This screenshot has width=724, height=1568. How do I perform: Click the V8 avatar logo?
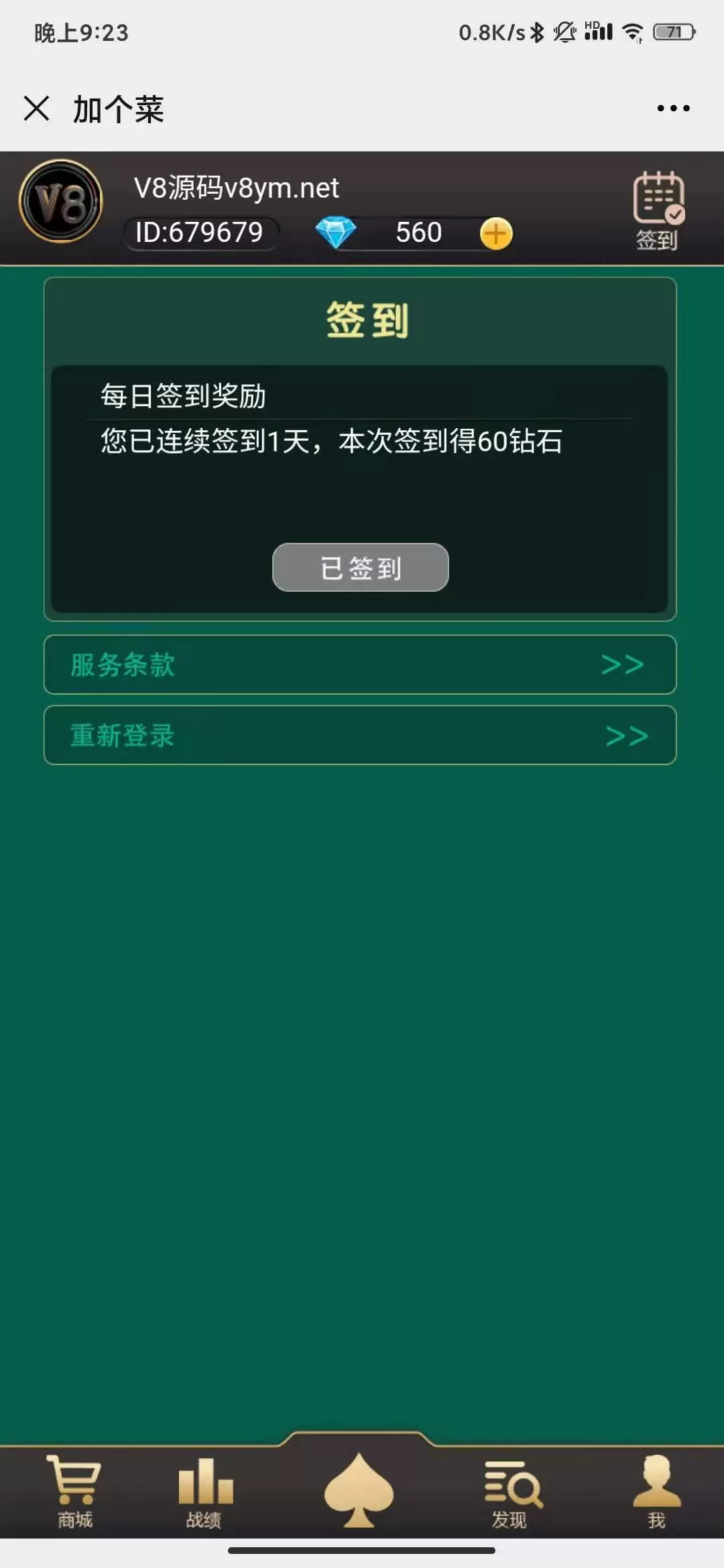[x=60, y=202]
